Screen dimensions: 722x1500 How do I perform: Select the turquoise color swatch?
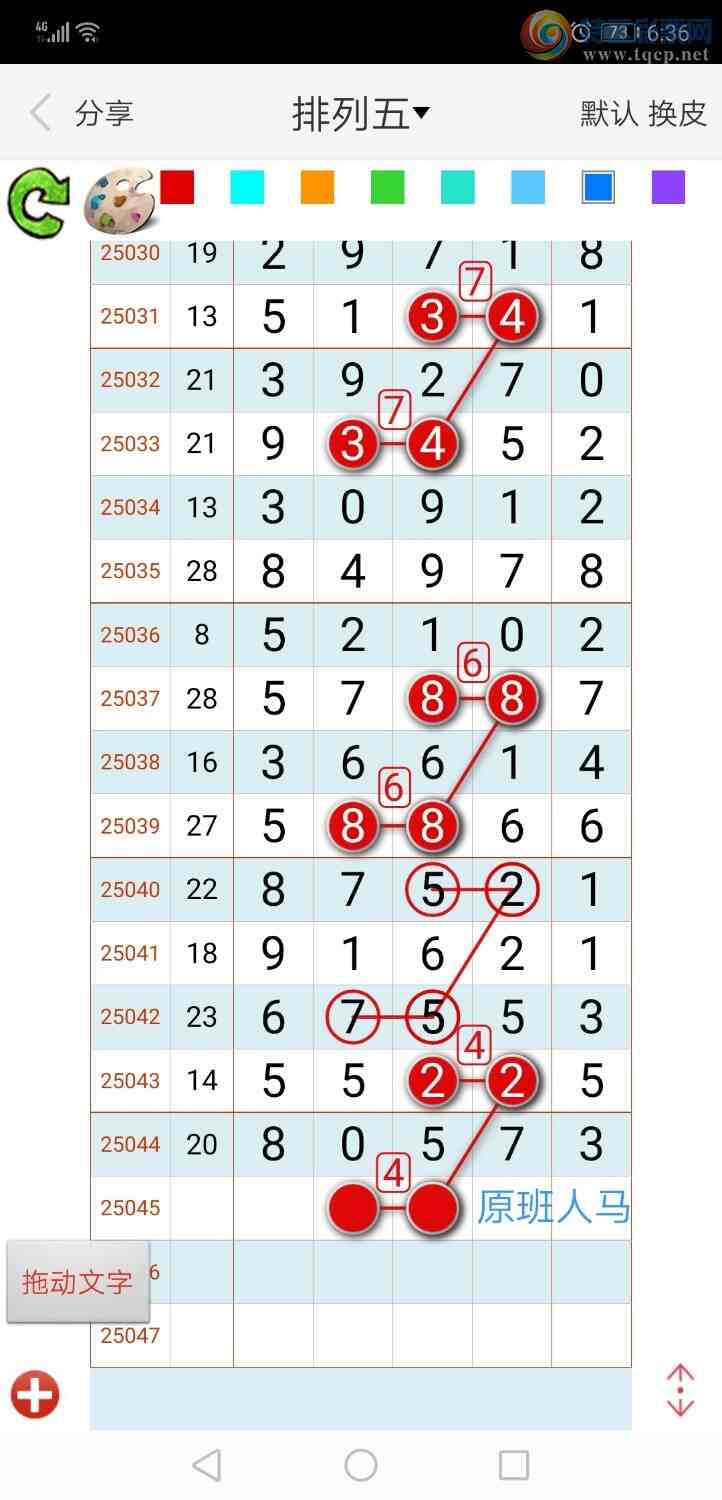point(458,187)
